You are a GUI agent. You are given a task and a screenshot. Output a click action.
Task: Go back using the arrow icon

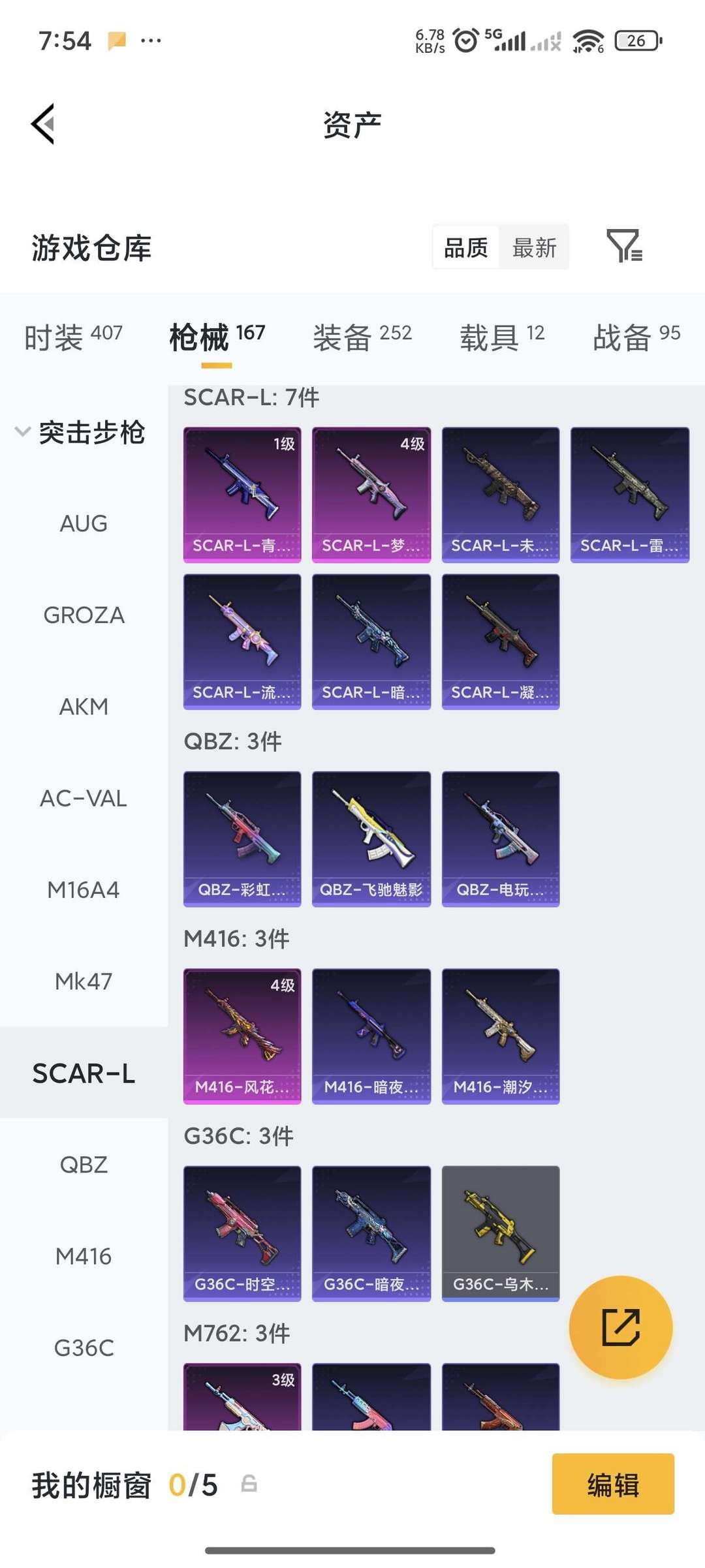pos(43,123)
